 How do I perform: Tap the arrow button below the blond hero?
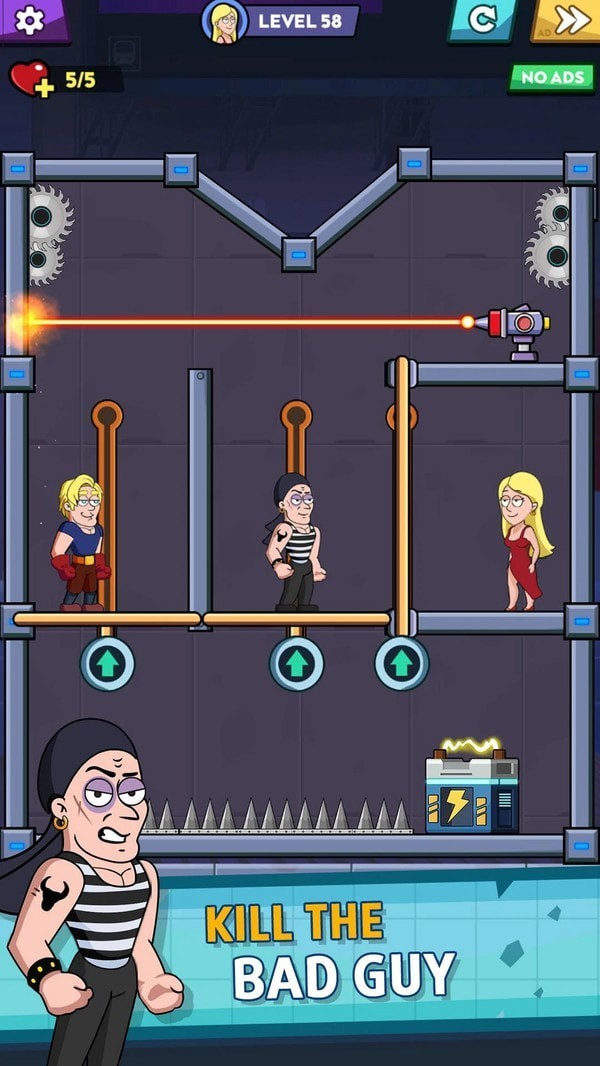coord(107,663)
